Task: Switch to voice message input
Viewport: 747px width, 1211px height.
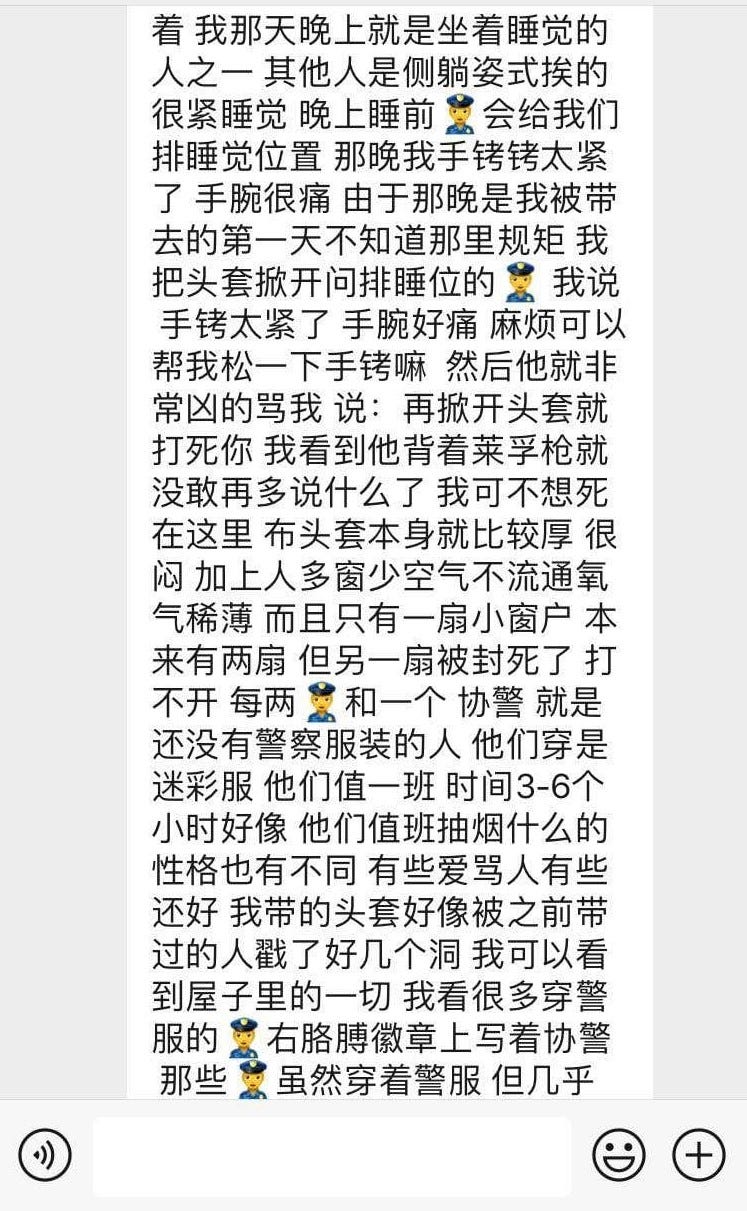Action: coord(45,1155)
